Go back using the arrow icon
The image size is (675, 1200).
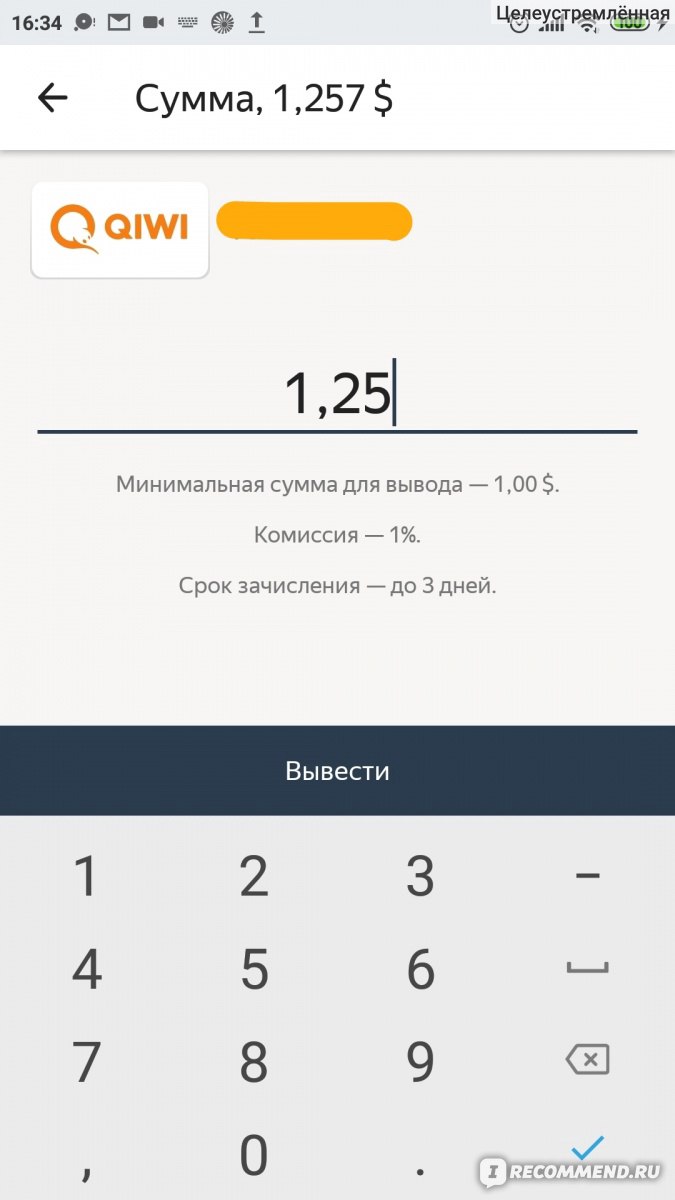[52, 98]
